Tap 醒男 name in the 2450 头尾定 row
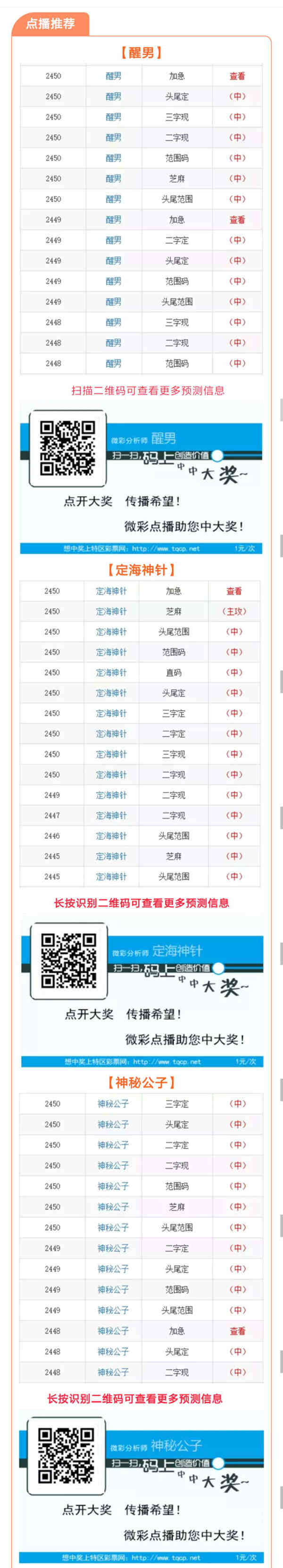This screenshot has width=283, height=1568. pos(113,97)
